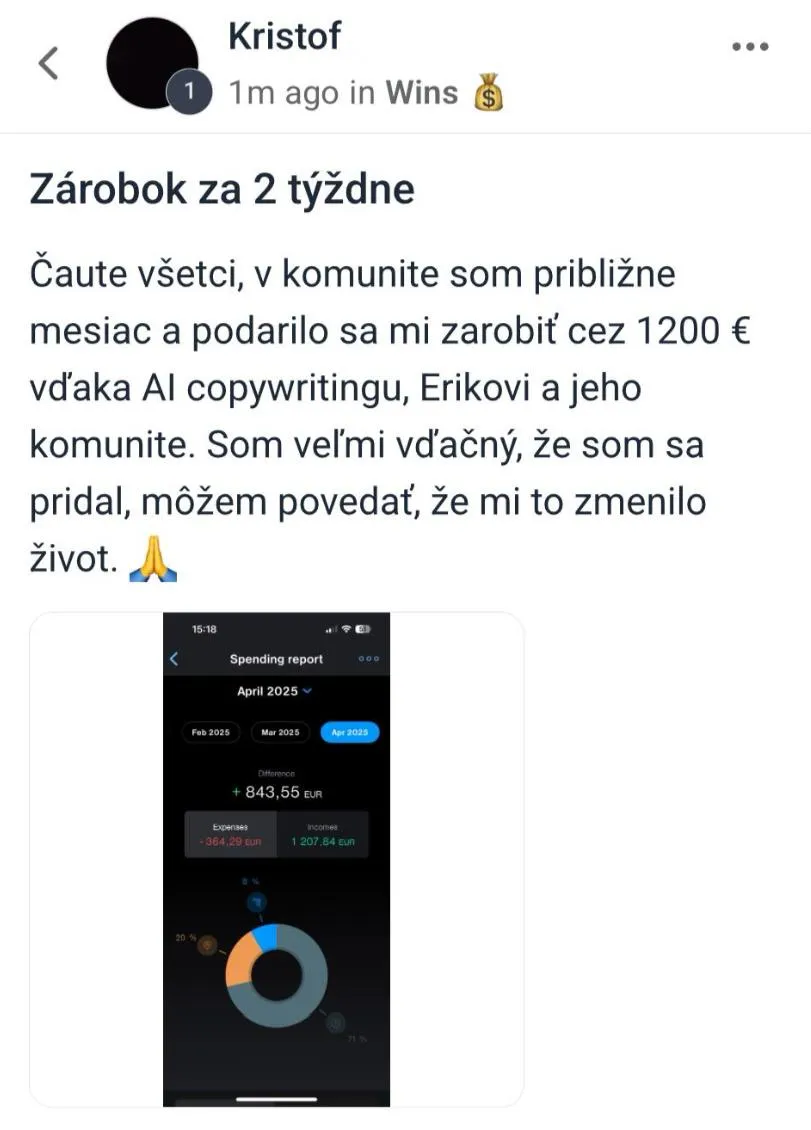Enlarge the attached spending report image
Screen dimensions: 811x1130
click(x=277, y=859)
